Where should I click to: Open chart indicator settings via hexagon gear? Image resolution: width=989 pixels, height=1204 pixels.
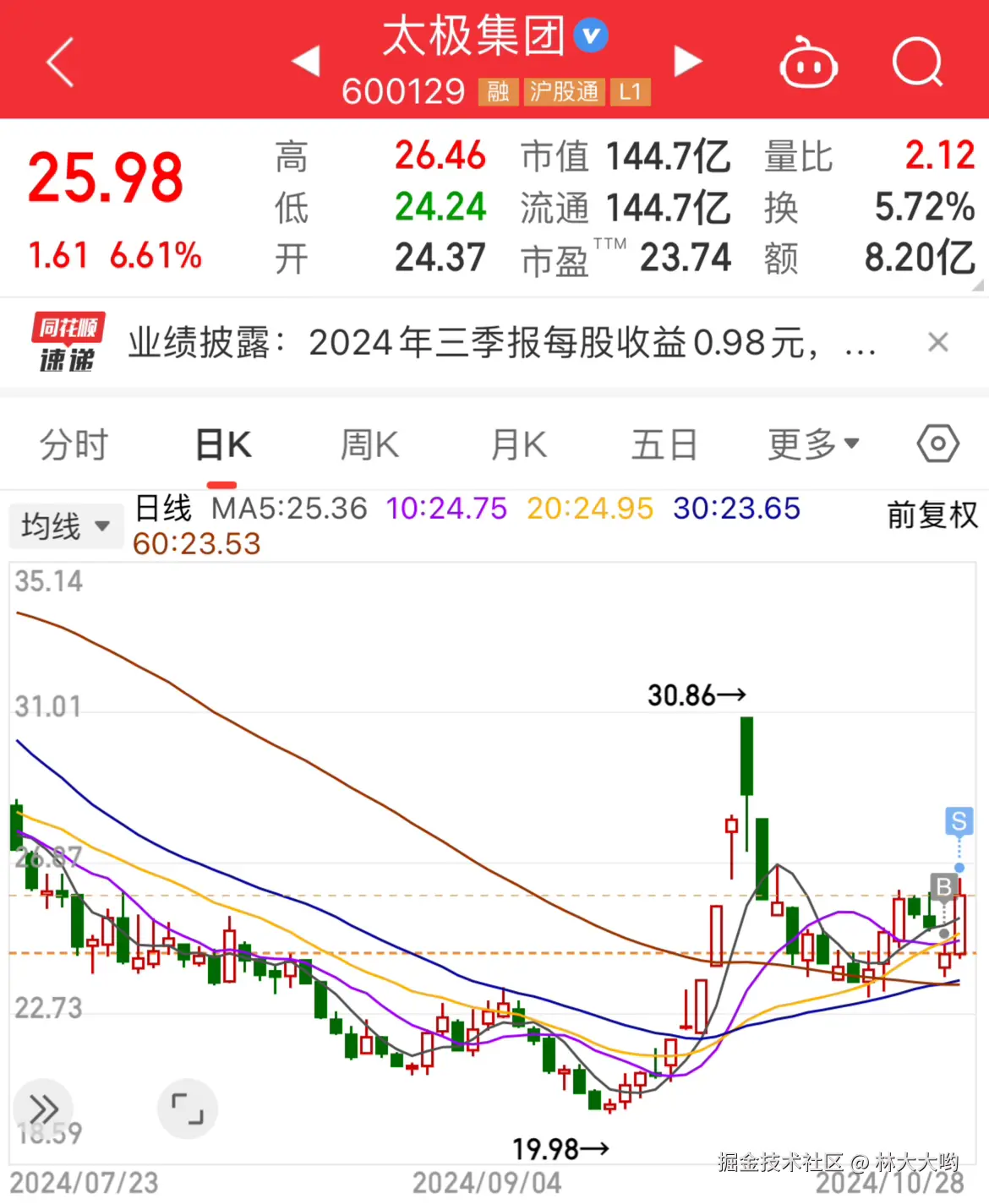click(937, 443)
